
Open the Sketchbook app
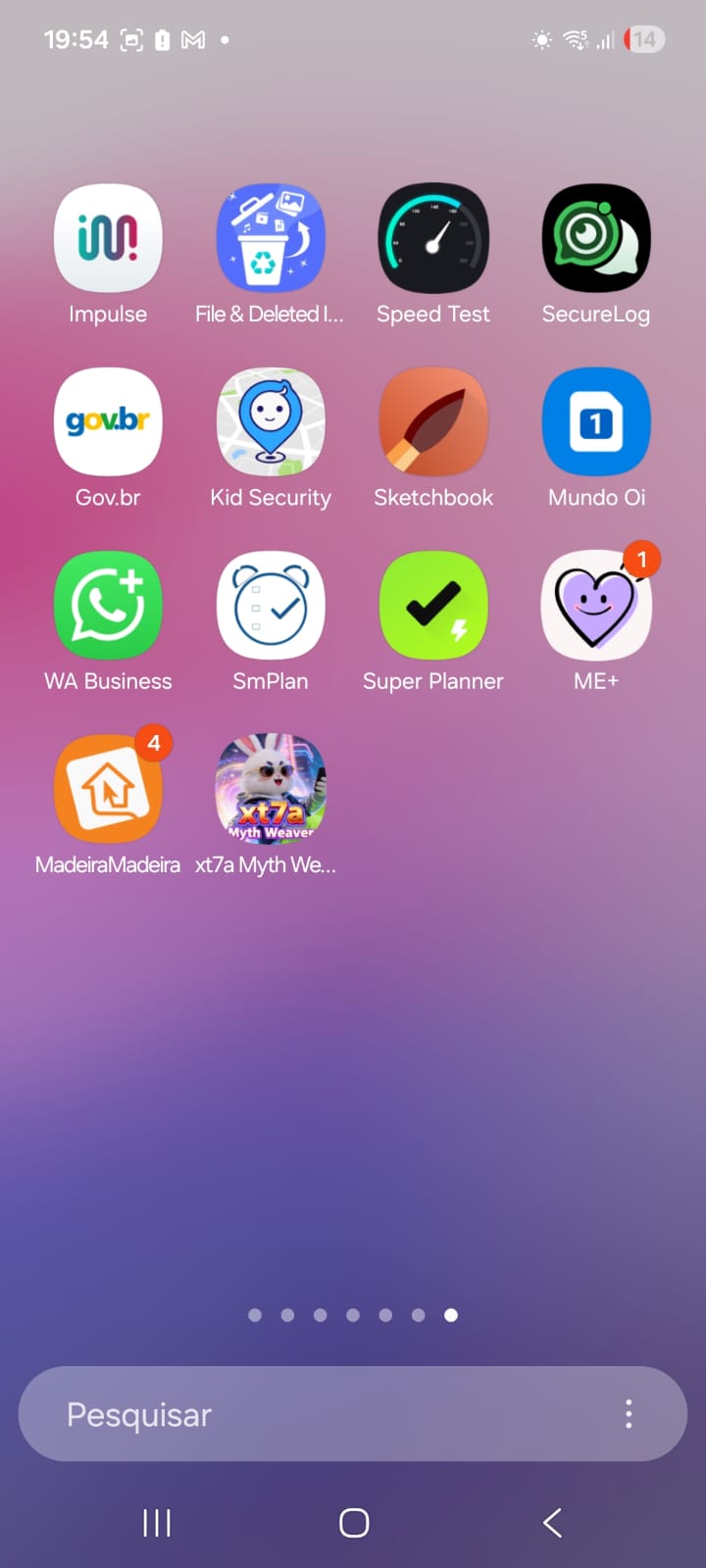433,422
